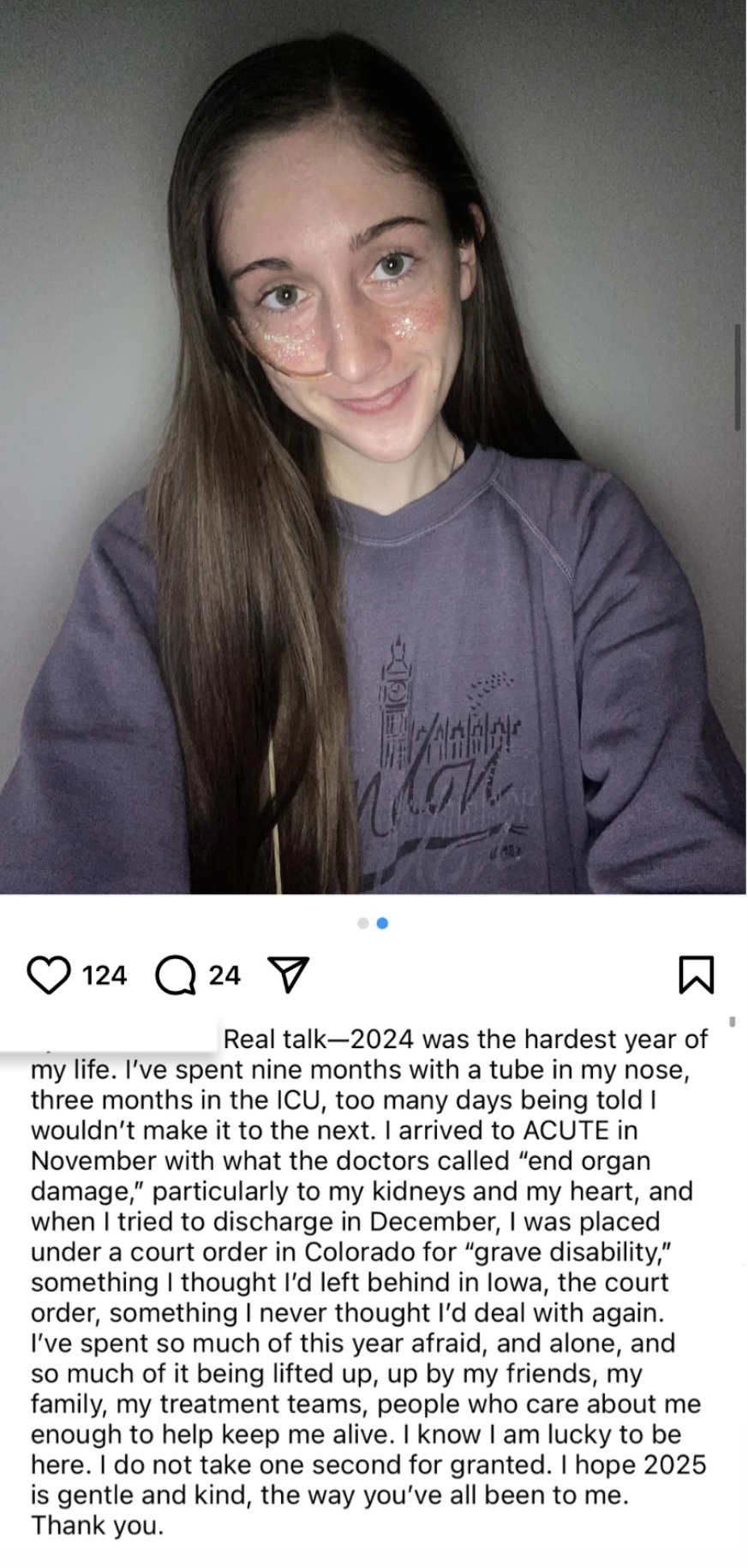
Task: Open comments via the speech bubble icon
Action: (176, 975)
